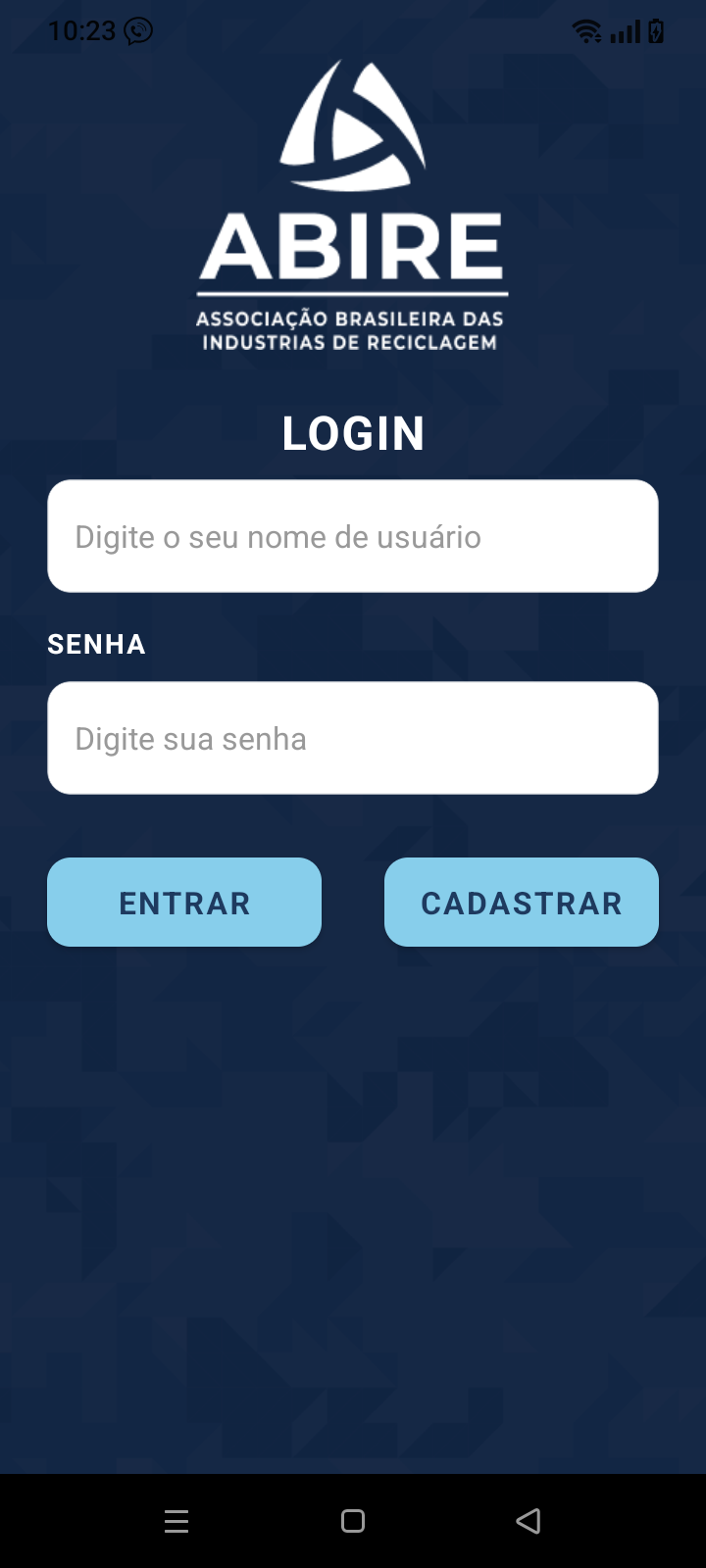The width and height of the screenshot is (706, 1568).
Task: Open recent apps from the navigation bar
Action: coord(176,1521)
